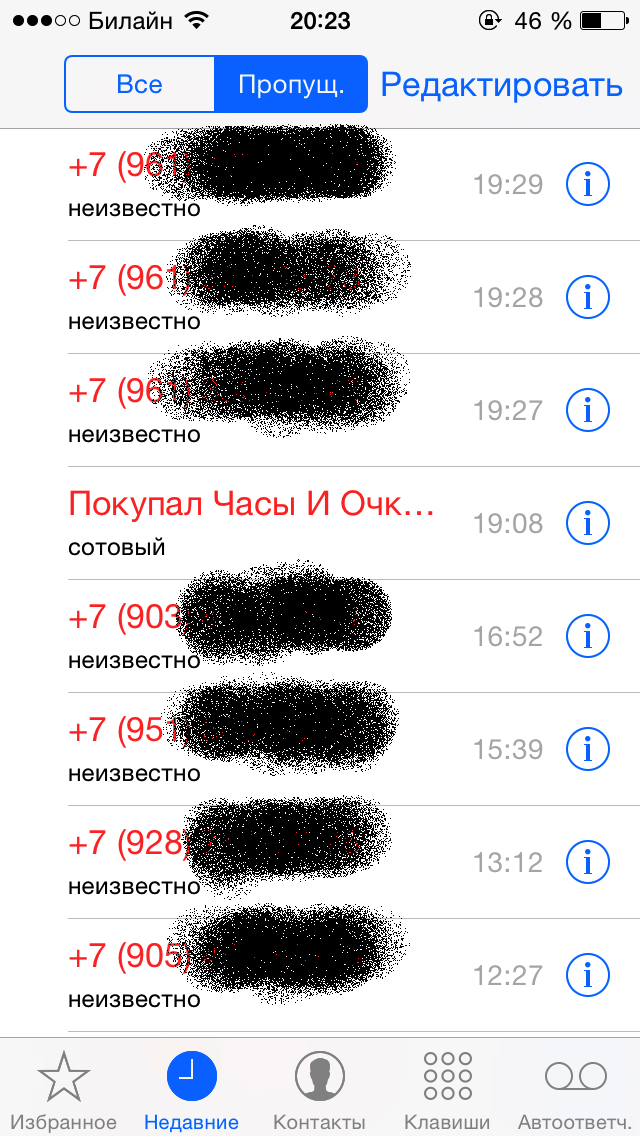640x1136 pixels.
Task: Open the Автоответч. voicemail tab
Action: click(x=575, y=1087)
